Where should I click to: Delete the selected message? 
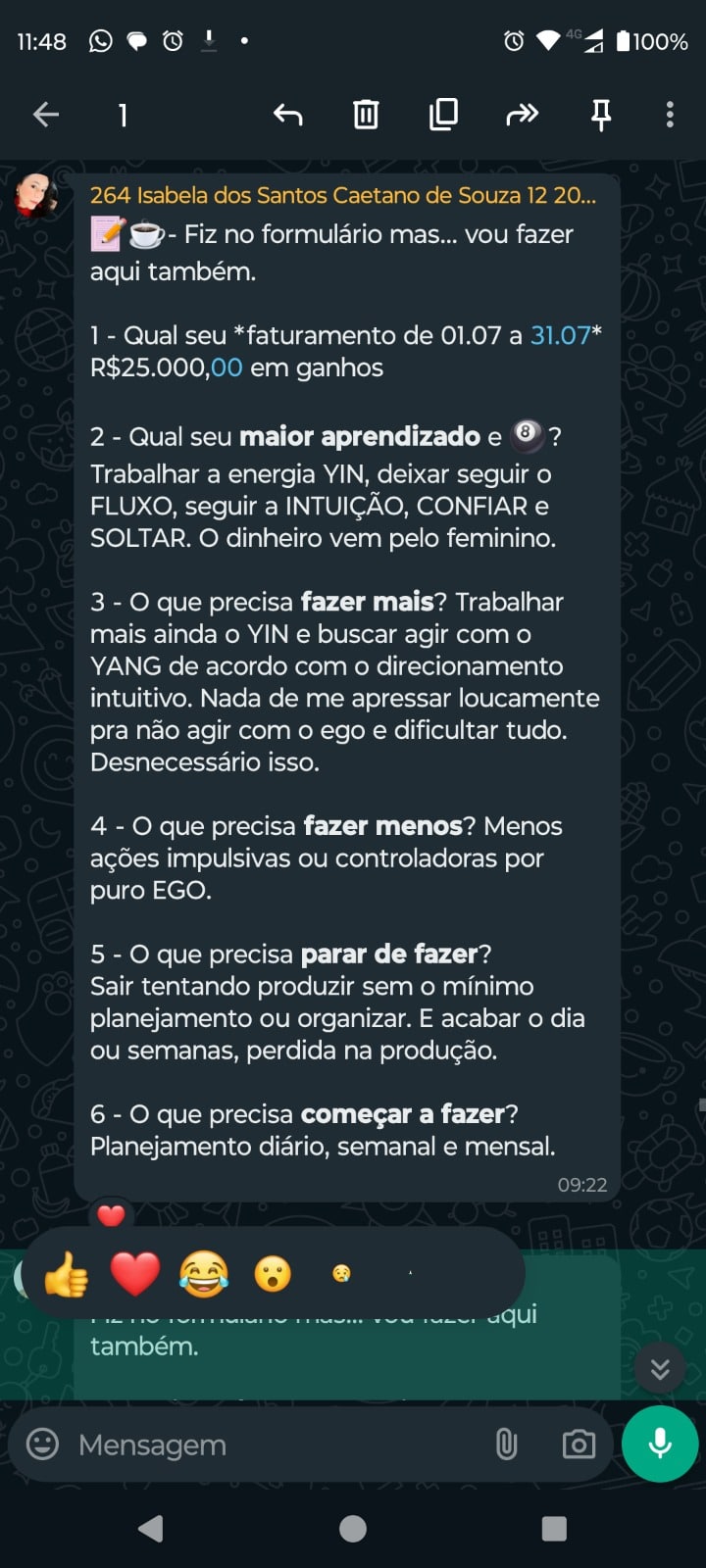tap(366, 115)
